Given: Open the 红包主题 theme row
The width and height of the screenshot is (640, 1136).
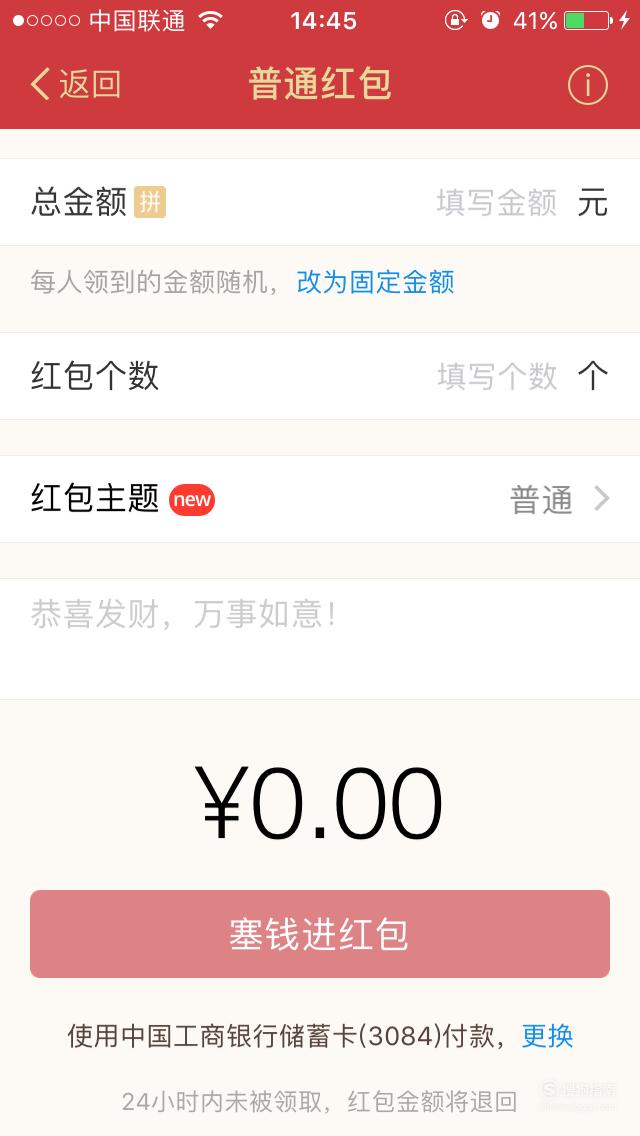Looking at the screenshot, I should 320,499.
